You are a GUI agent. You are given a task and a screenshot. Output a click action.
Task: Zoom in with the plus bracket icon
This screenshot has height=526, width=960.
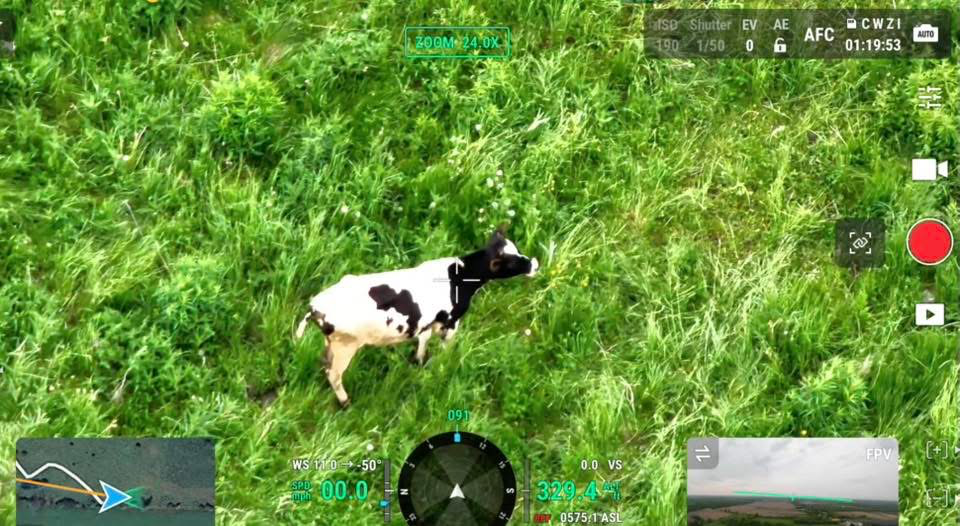click(937, 450)
